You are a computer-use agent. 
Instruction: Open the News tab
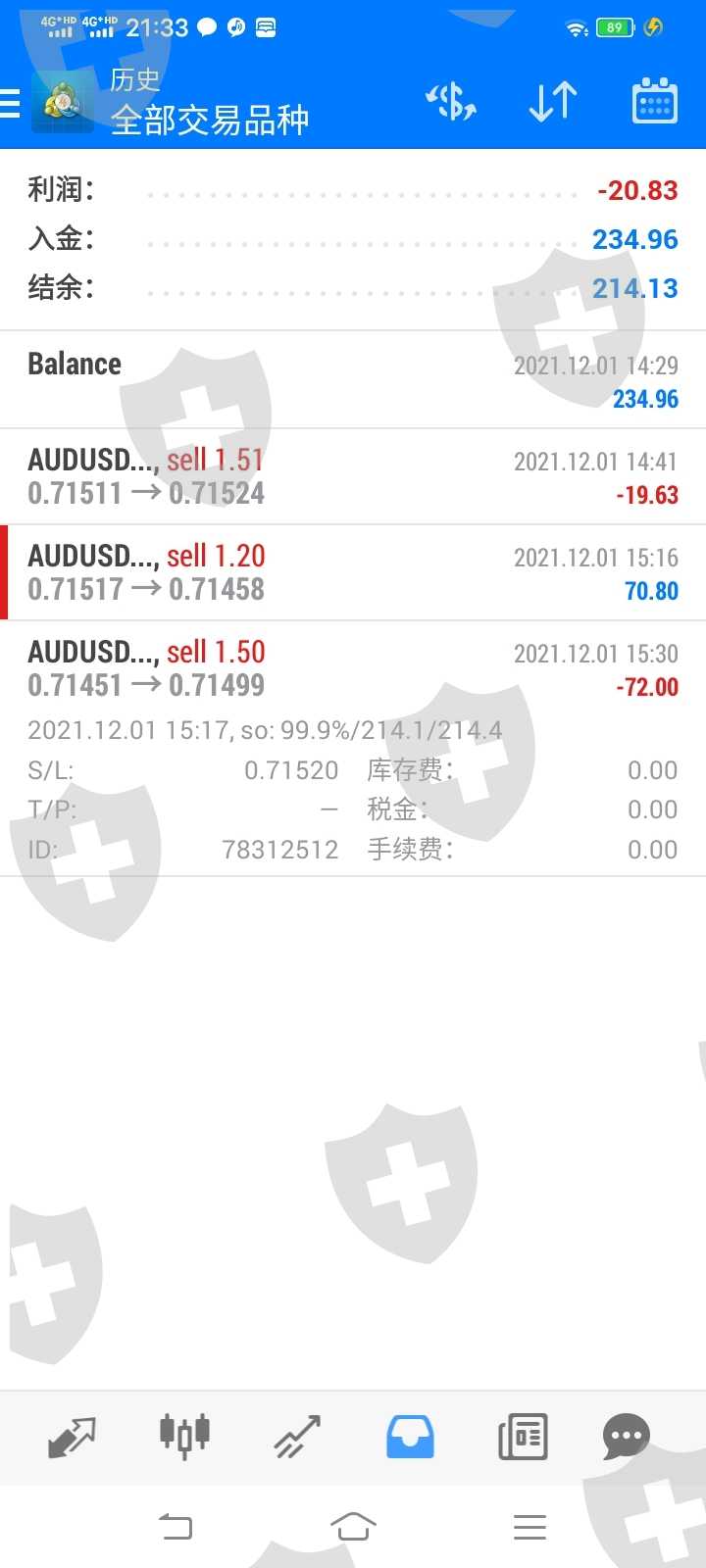[x=523, y=1437]
